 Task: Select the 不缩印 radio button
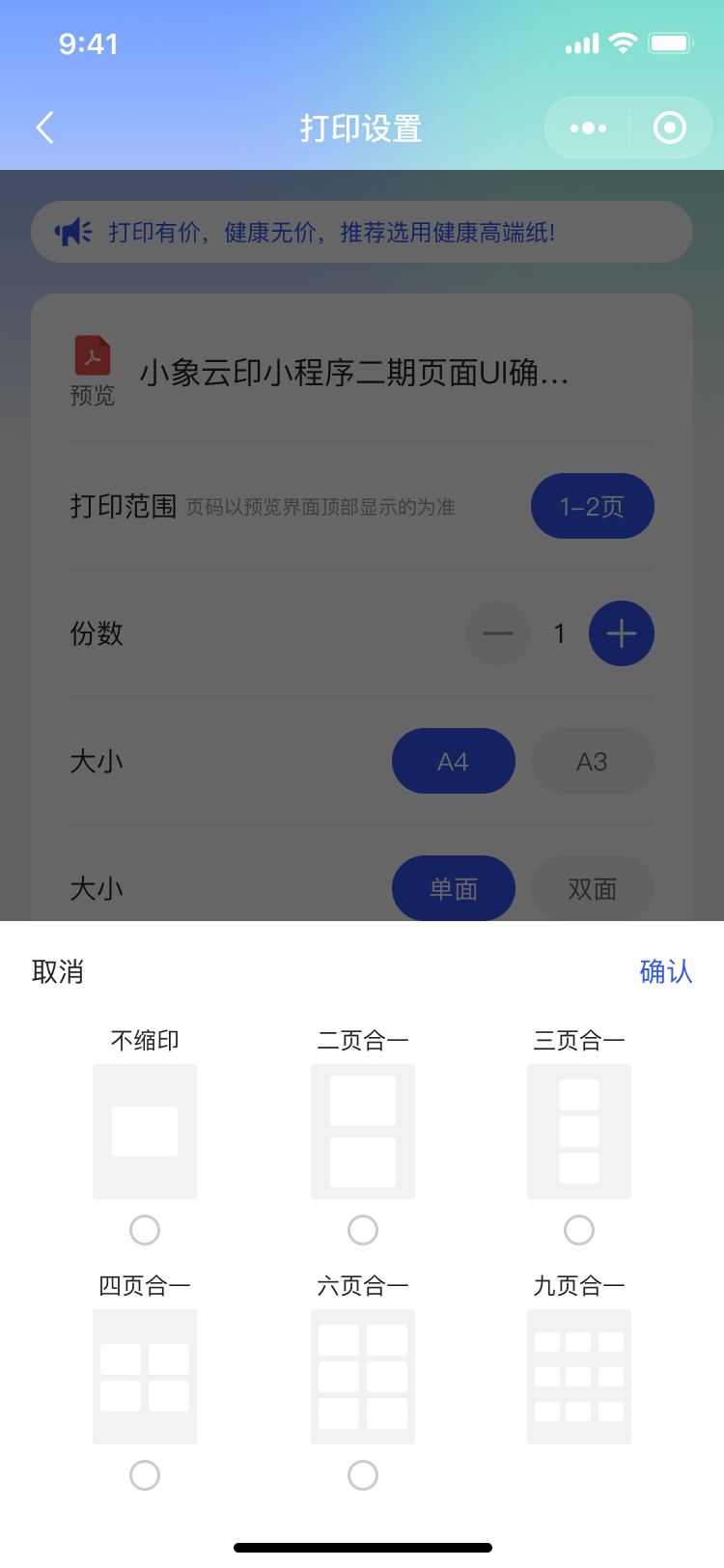145,1230
